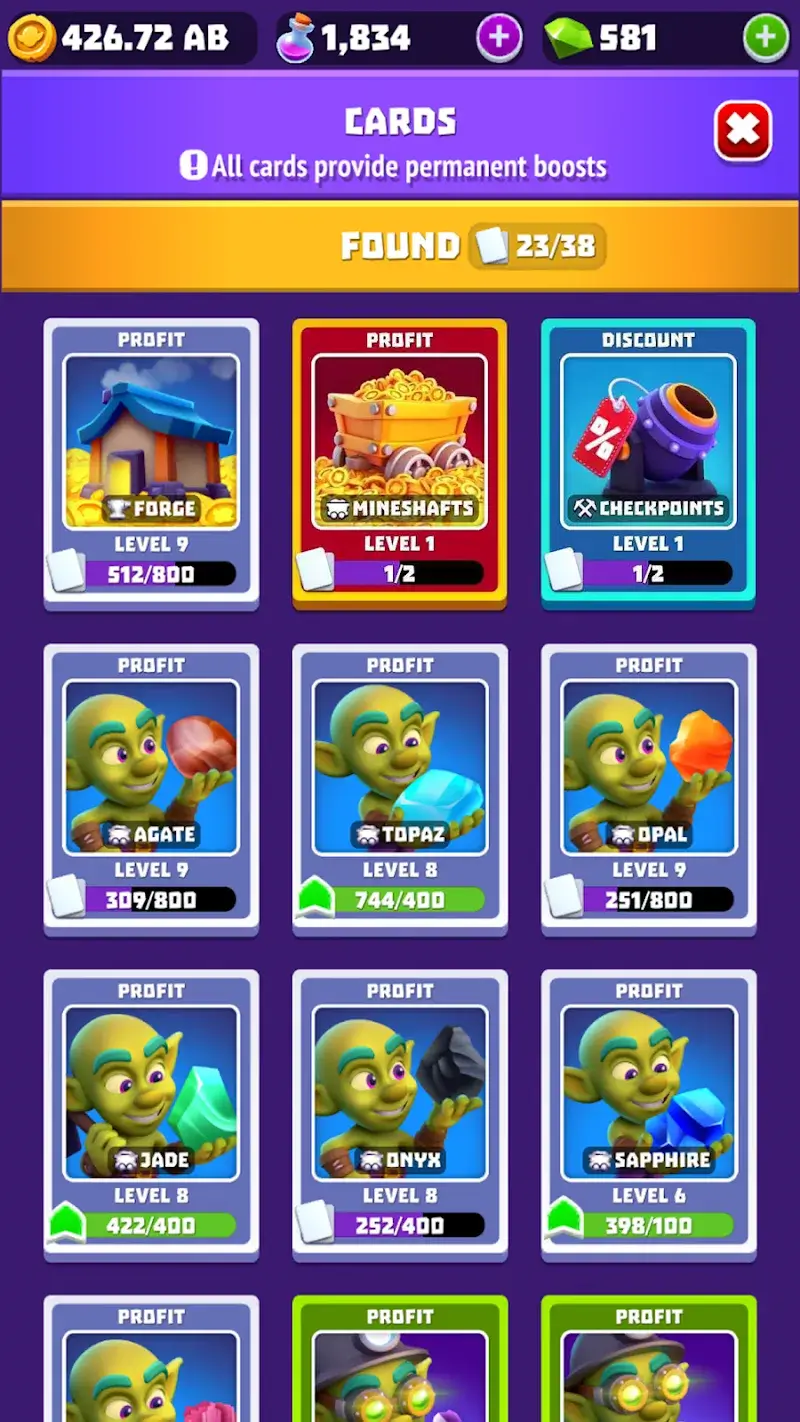The width and height of the screenshot is (800, 1422).
Task: Close the Cards screen
Action: [x=742, y=131]
